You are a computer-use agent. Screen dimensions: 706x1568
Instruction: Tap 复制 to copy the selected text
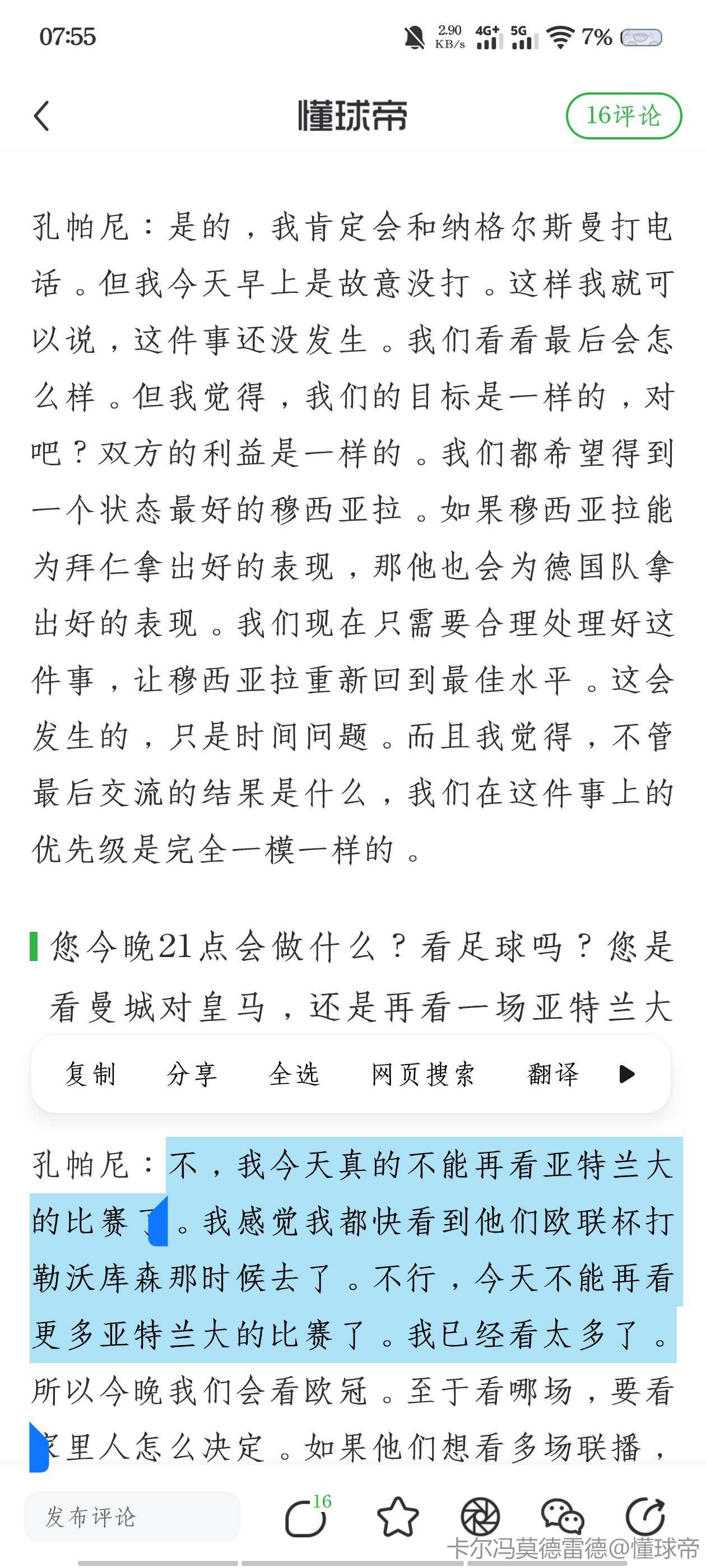(90, 1074)
